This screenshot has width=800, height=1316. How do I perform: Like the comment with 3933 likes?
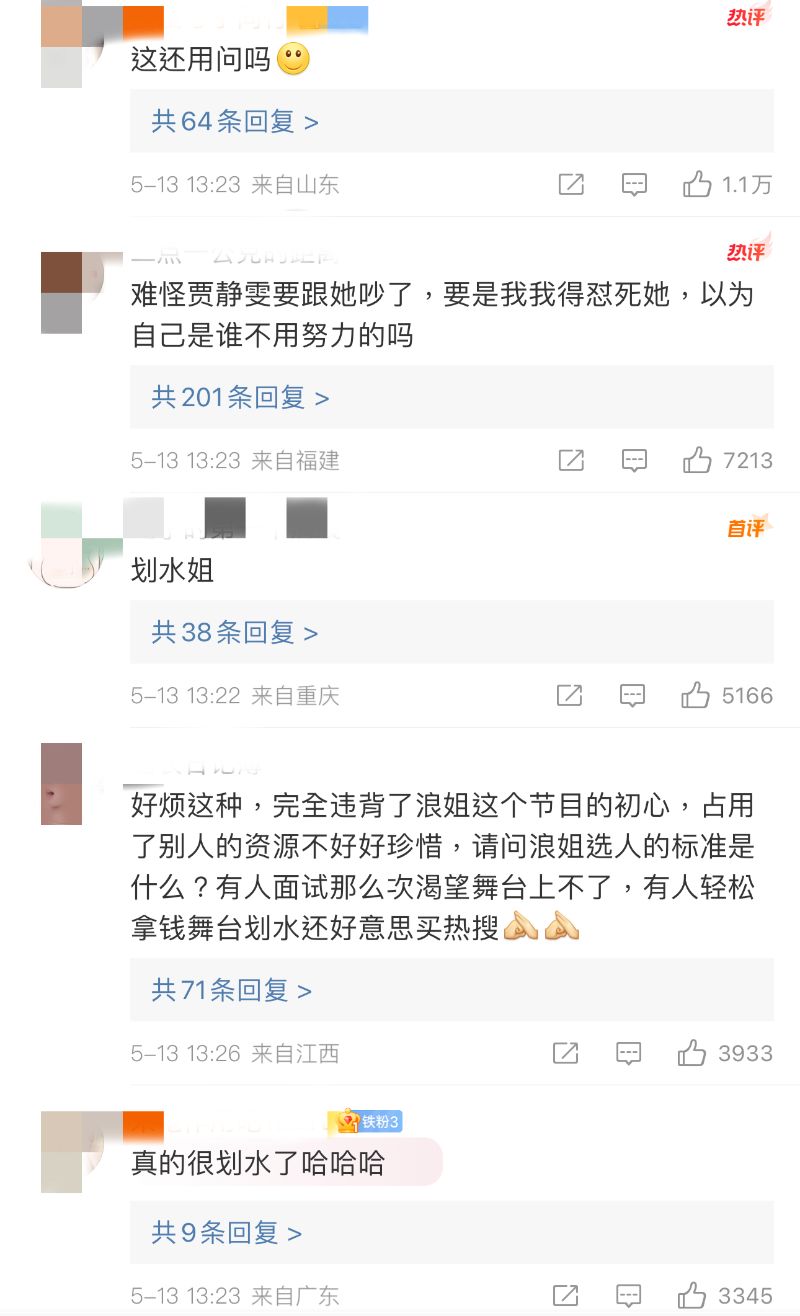691,1053
